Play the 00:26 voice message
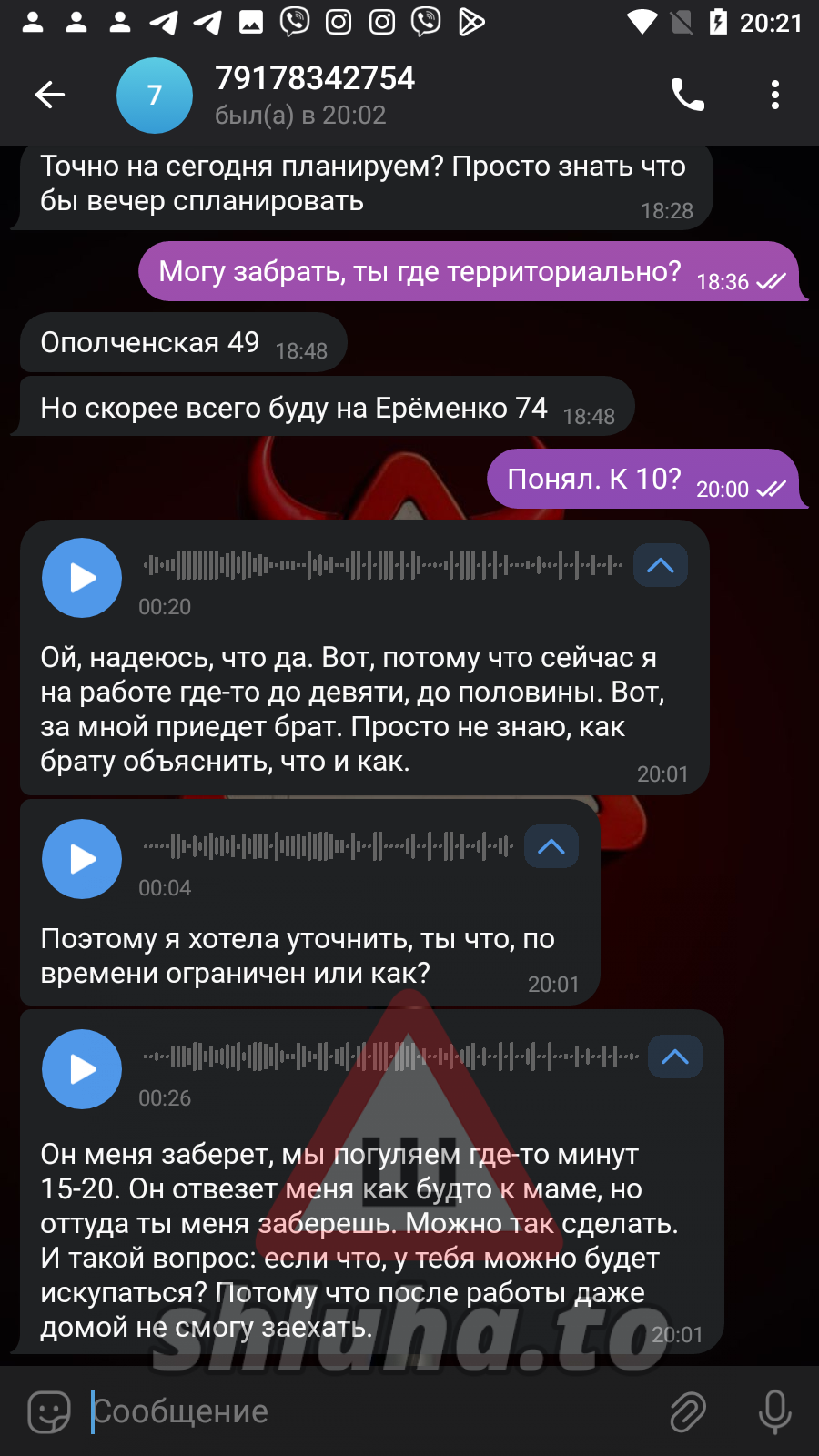The image size is (819, 1456). coord(82,1069)
